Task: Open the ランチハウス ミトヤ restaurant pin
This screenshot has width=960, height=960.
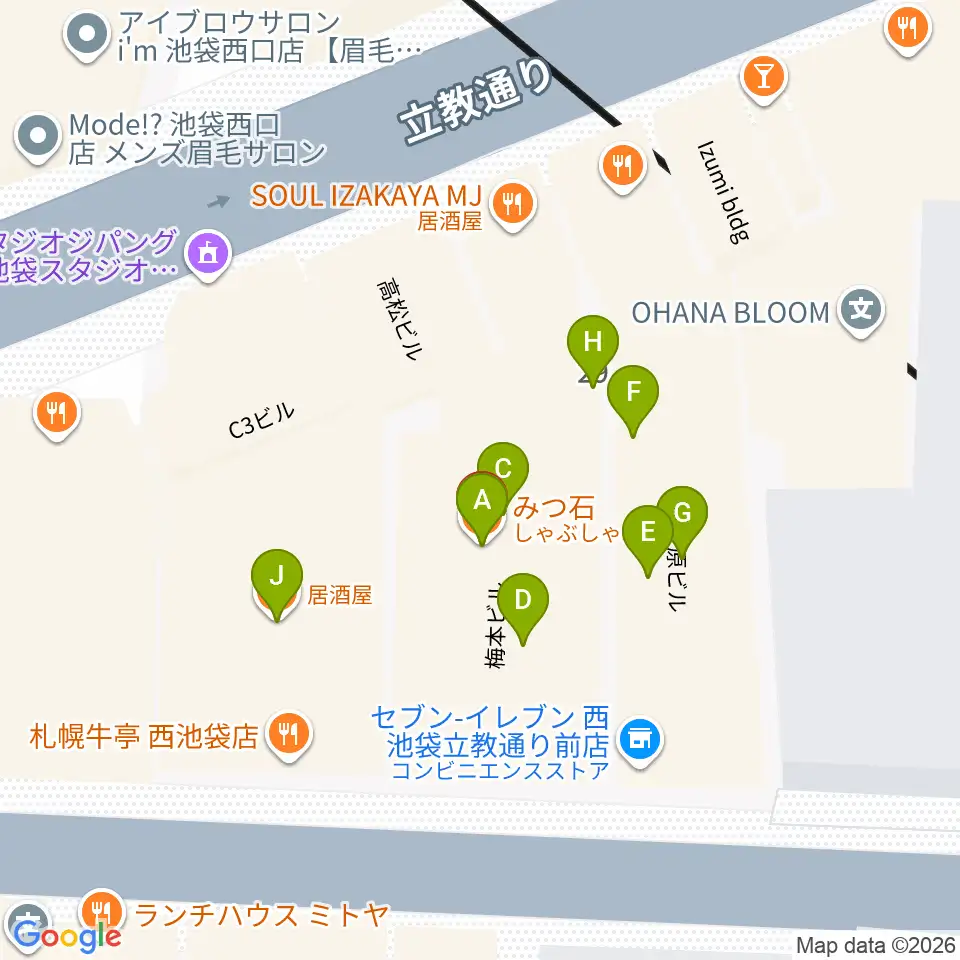Action: (102, 912)
